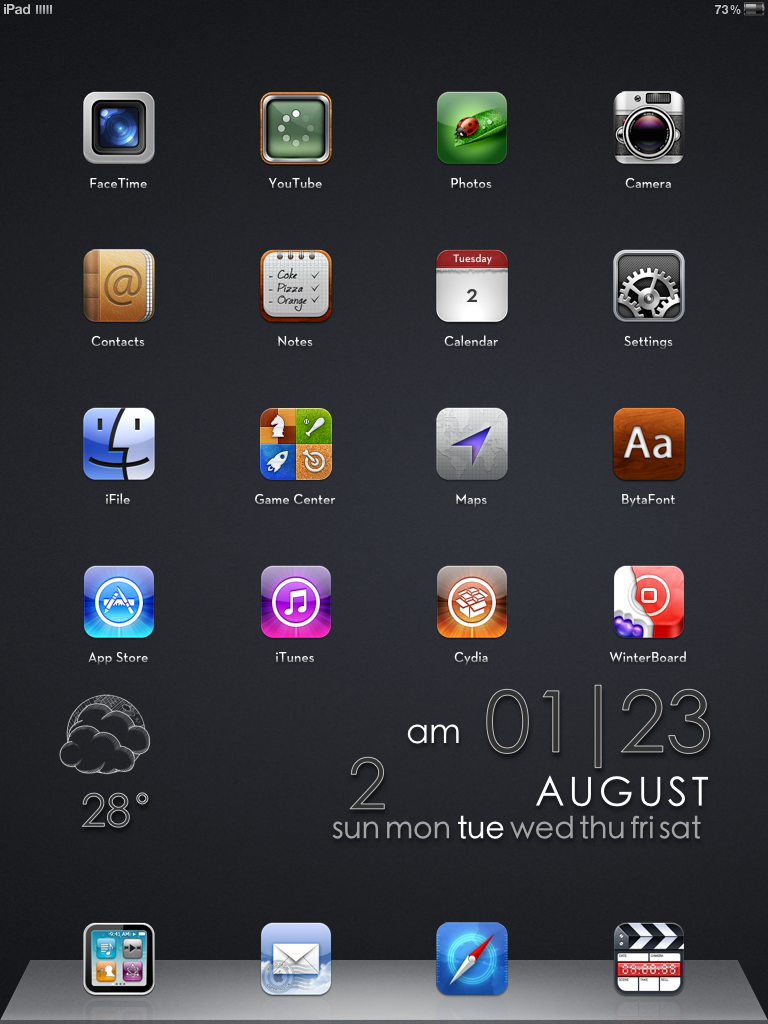Viewport: 768px width, 1024px height.
Task: Open the Notes app
Action: [295, 286]
